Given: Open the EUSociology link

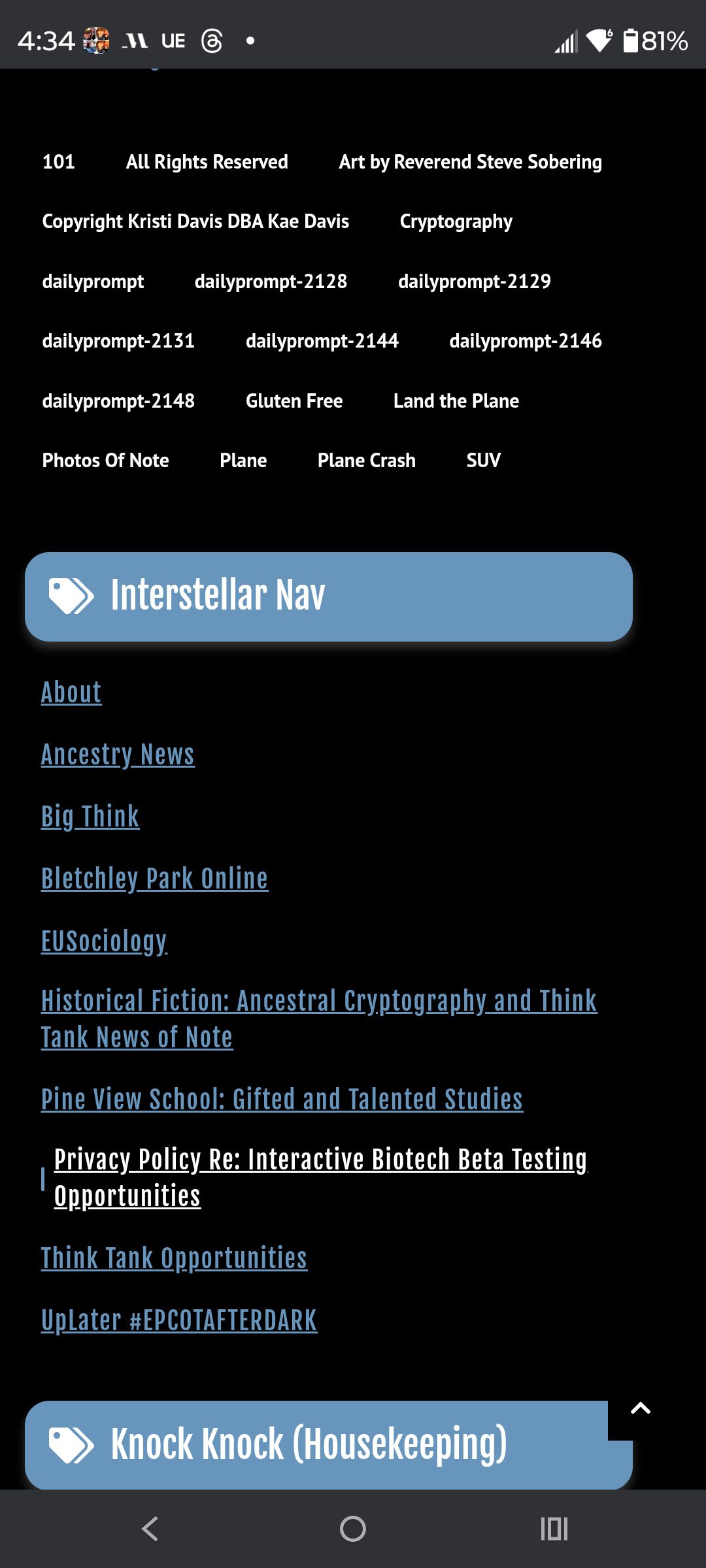Looking at the screenshot, I should pos(104,941).
